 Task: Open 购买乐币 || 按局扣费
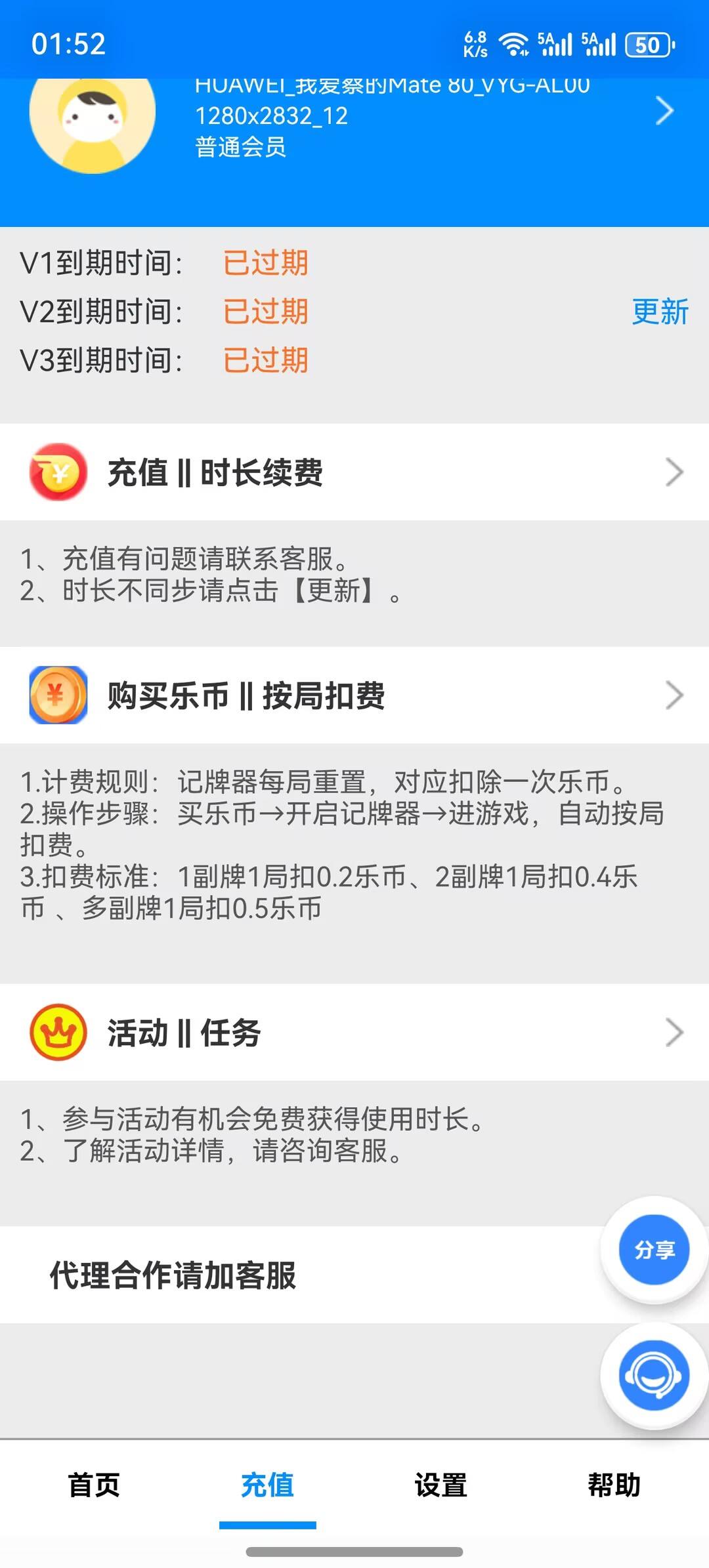(x=354, y=695)
